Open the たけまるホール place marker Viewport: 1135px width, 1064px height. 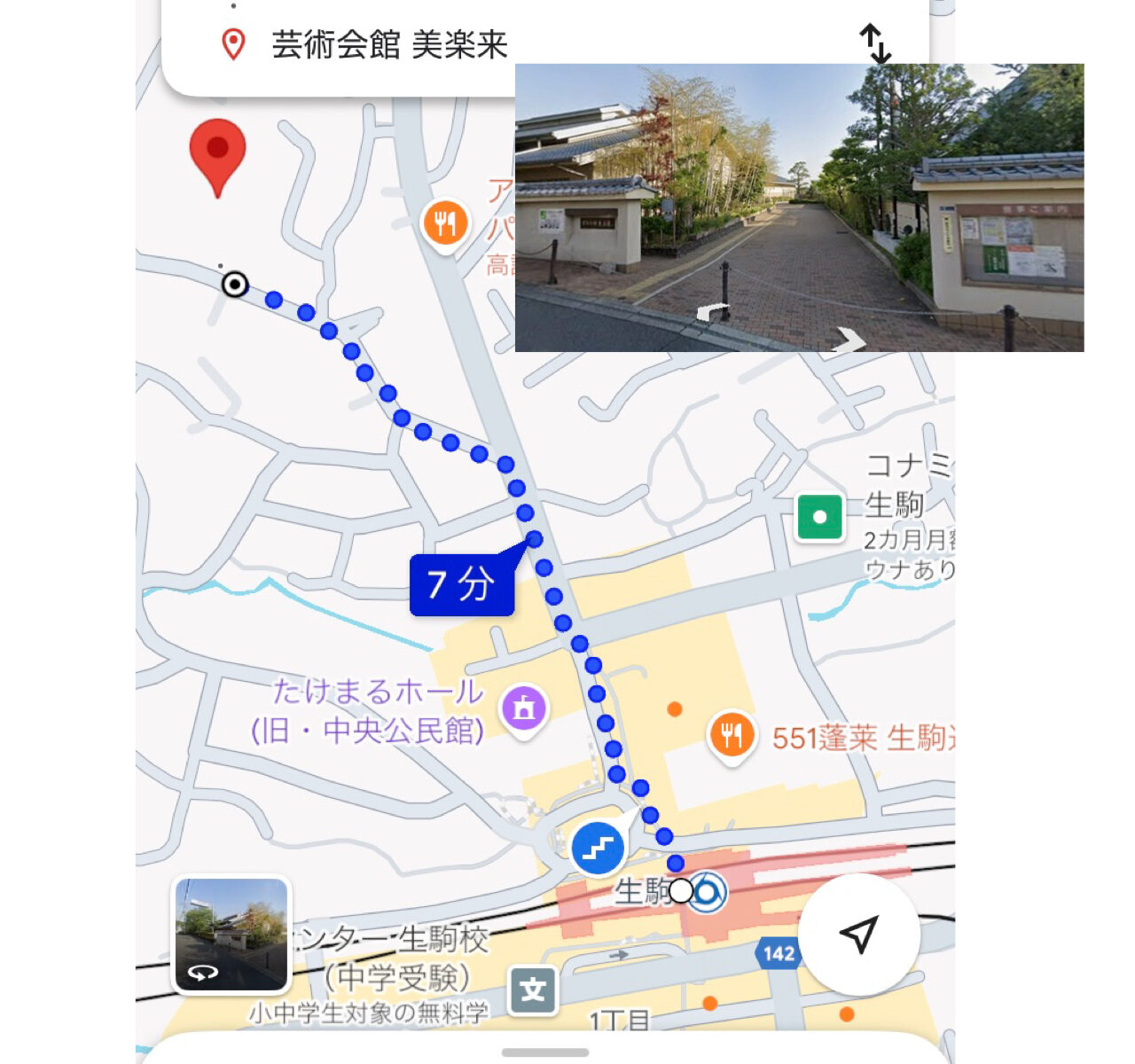tap(524, 708)
